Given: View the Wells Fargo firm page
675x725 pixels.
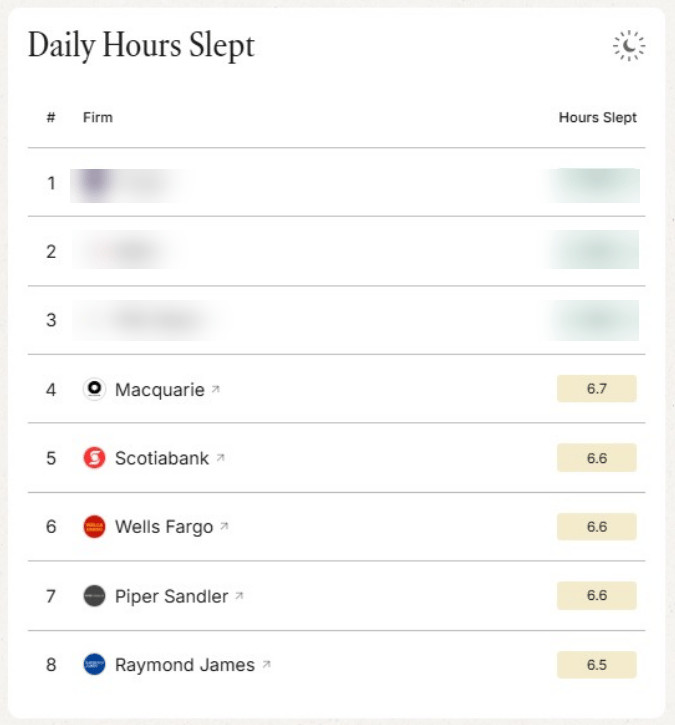Looking at the screenshot, I should [164, 527].
